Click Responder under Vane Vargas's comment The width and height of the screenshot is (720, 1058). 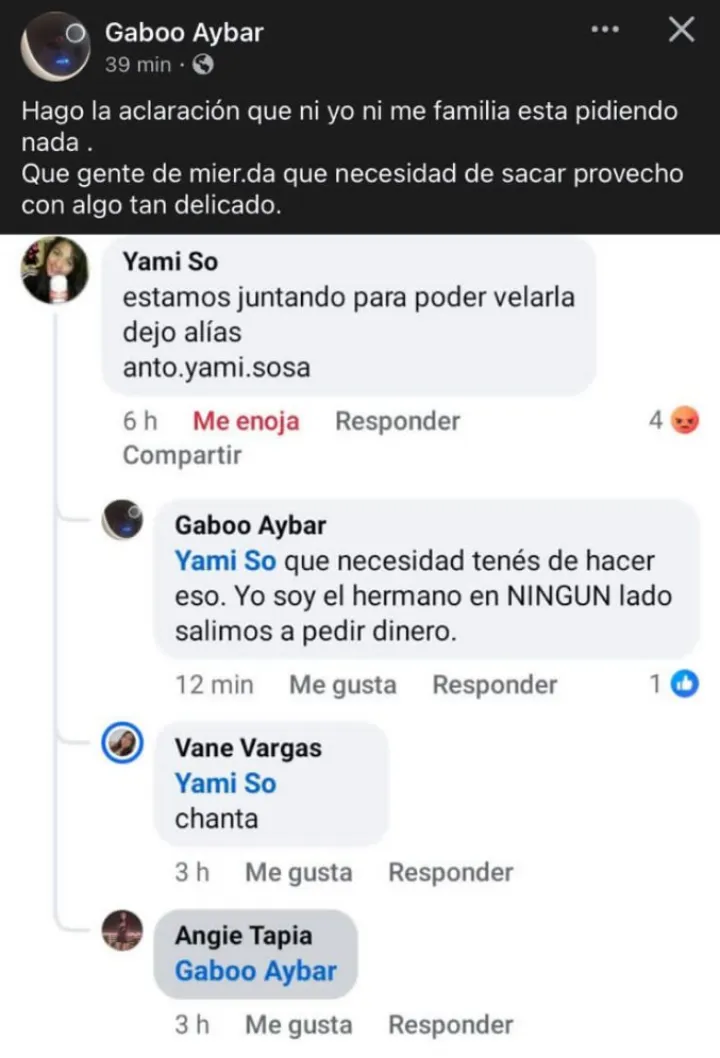[451, 871]
